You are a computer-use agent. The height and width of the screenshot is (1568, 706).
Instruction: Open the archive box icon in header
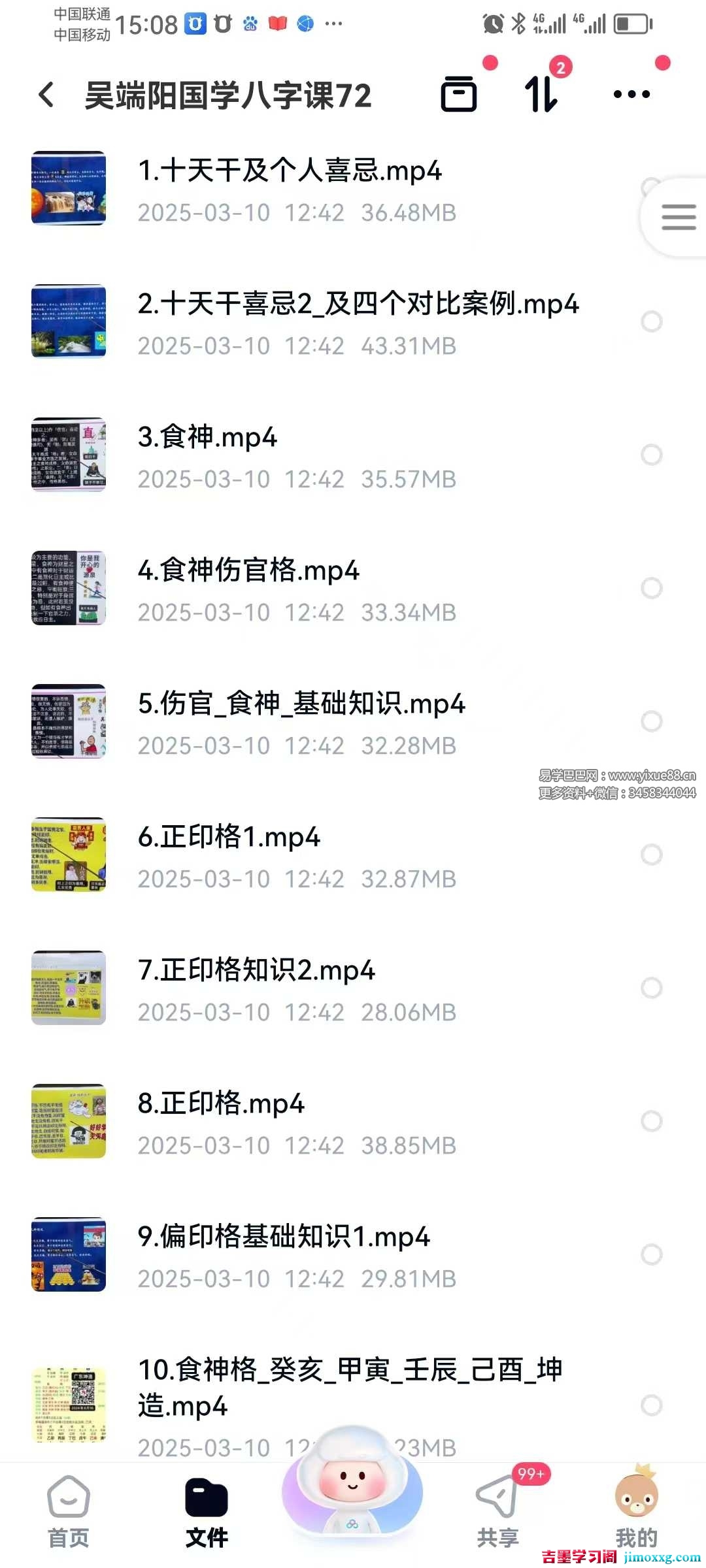point(459,94)
